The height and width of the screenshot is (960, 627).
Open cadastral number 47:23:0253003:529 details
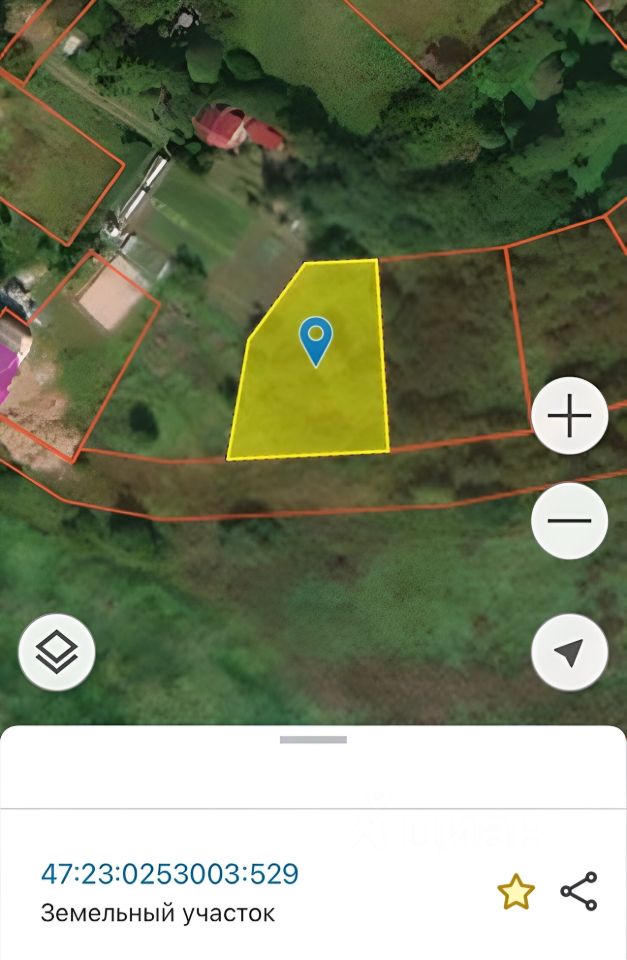pos(170,874)
